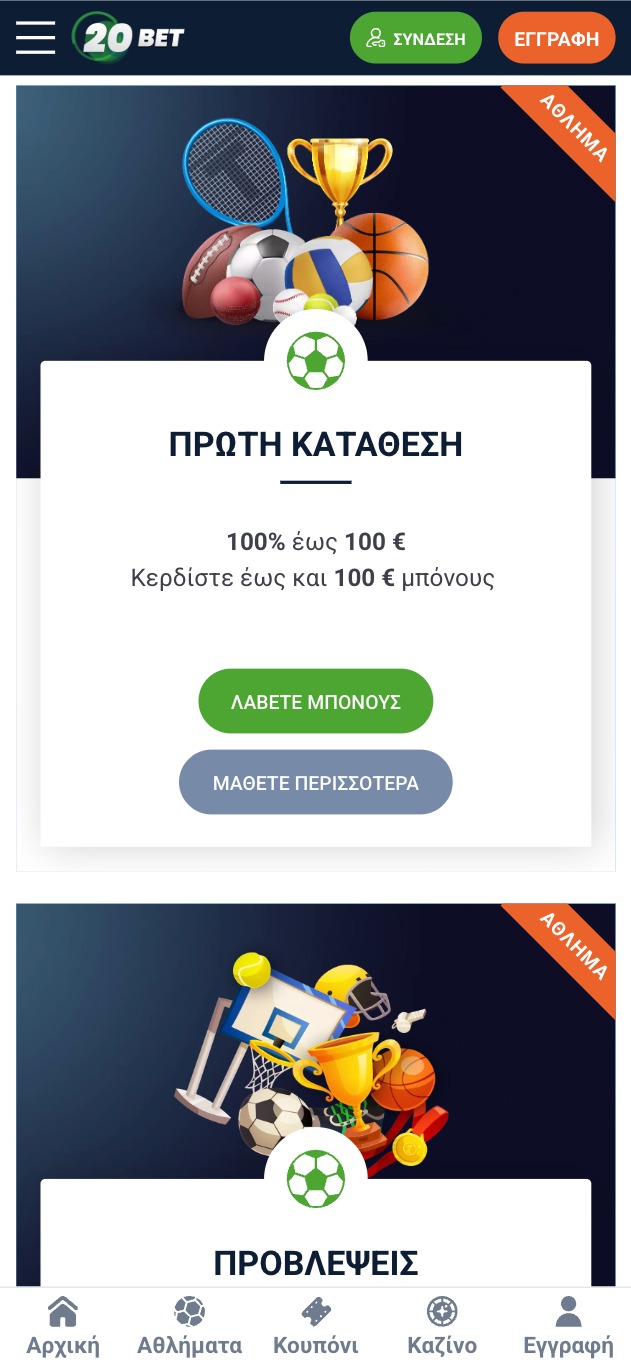The image size is (631, 1367).
Task: Claim bonus with ΛΑΒΕΤΕ ΜΠΟΝΟΥΣ
Action: 315,701
